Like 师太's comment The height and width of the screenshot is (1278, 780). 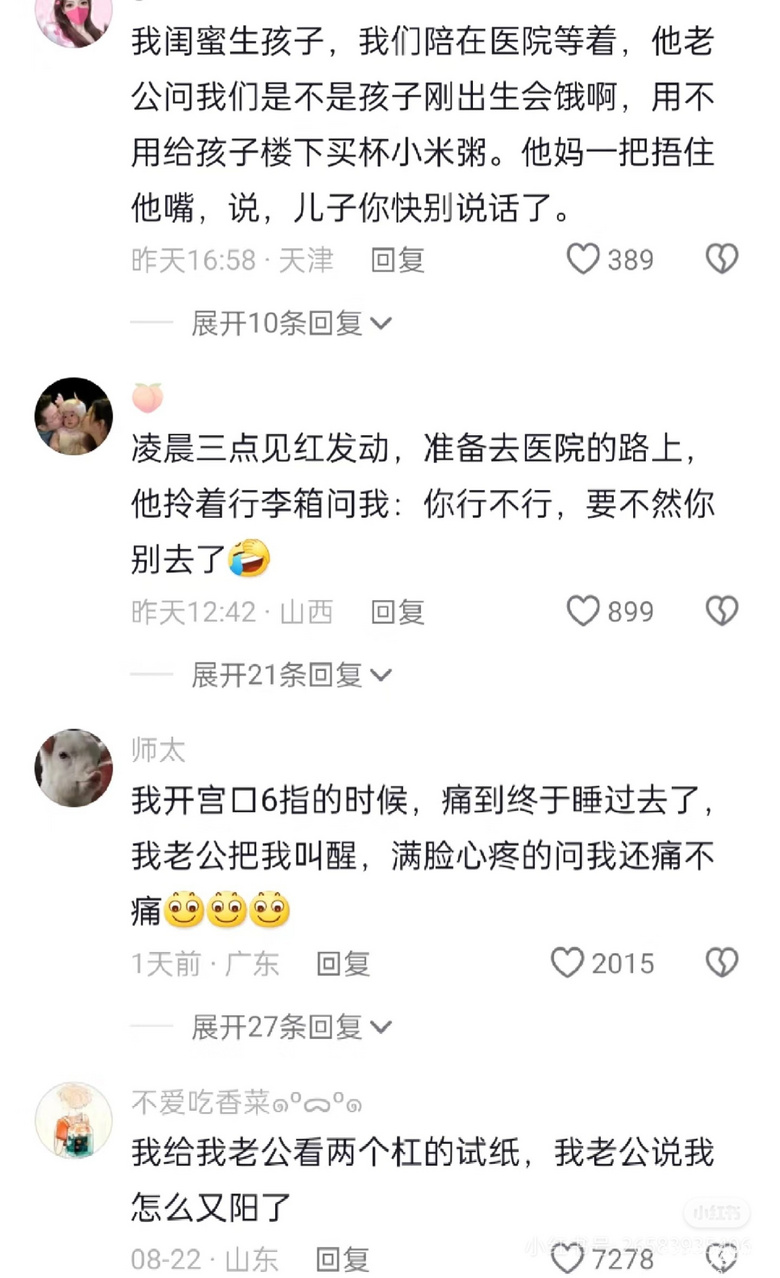[568, 963]
